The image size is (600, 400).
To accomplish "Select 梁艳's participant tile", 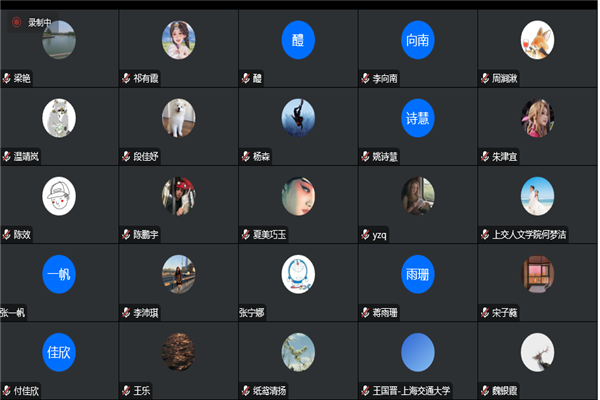I will pyautogui.click(x=59, y=49).
